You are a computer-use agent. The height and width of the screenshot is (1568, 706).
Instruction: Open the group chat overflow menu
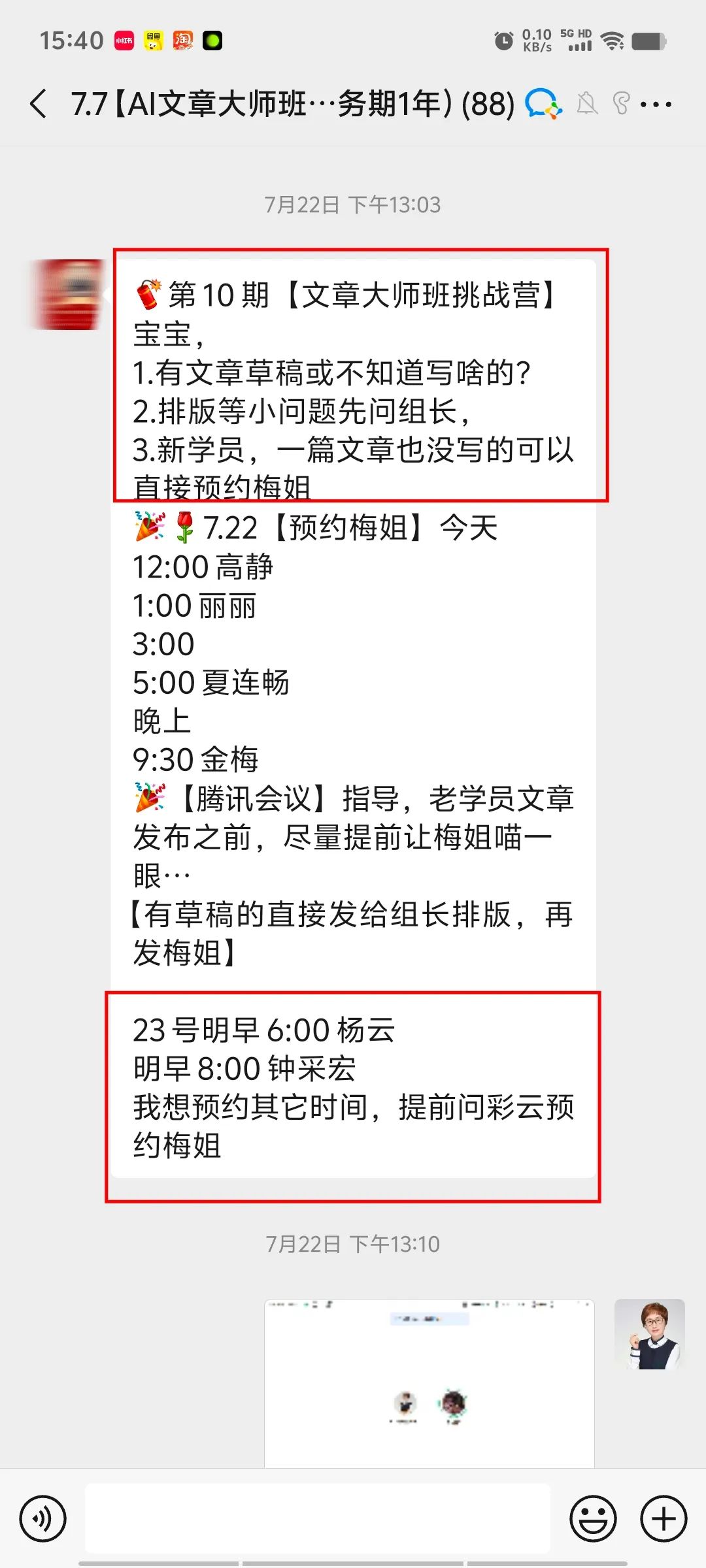[656, 105]
